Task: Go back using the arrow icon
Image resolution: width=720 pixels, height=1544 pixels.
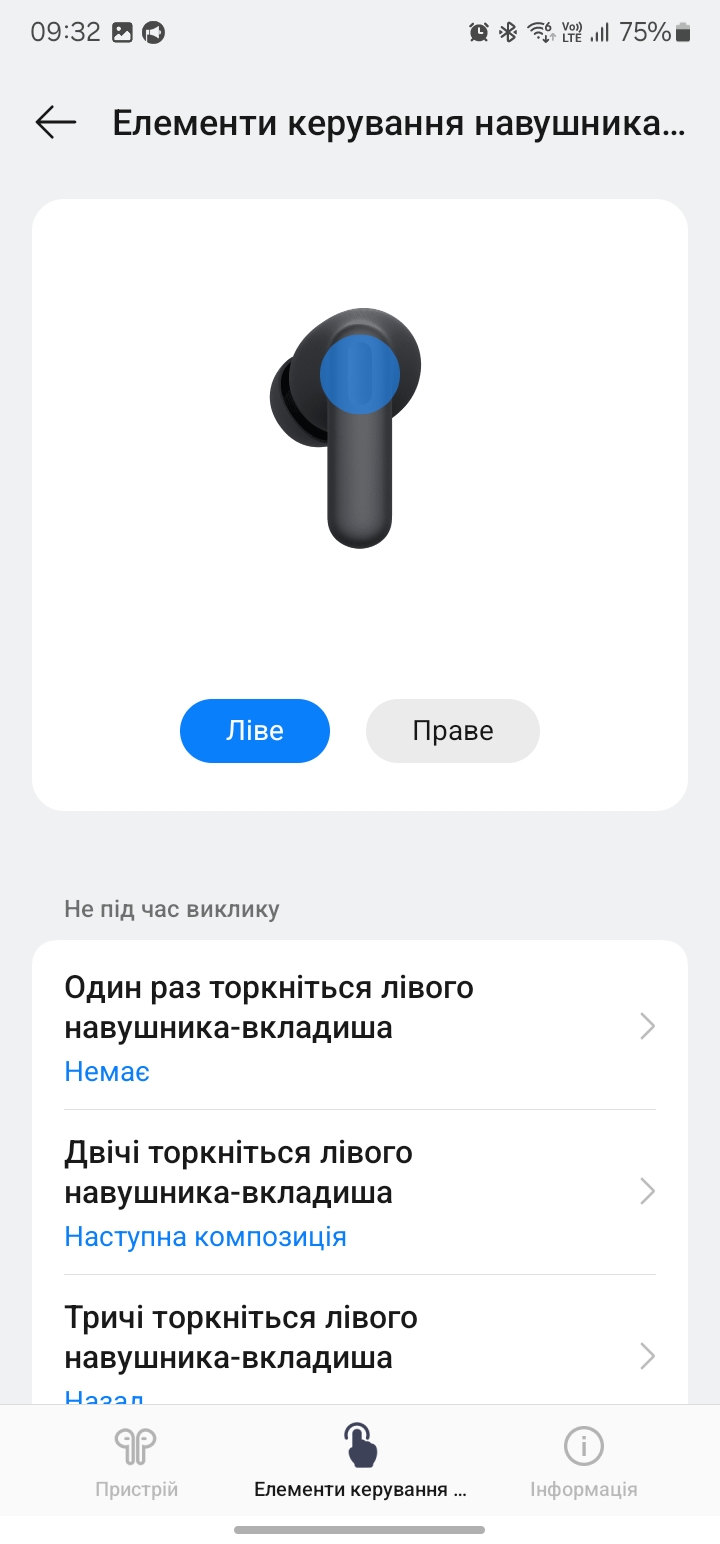Action: coord(56,123)
